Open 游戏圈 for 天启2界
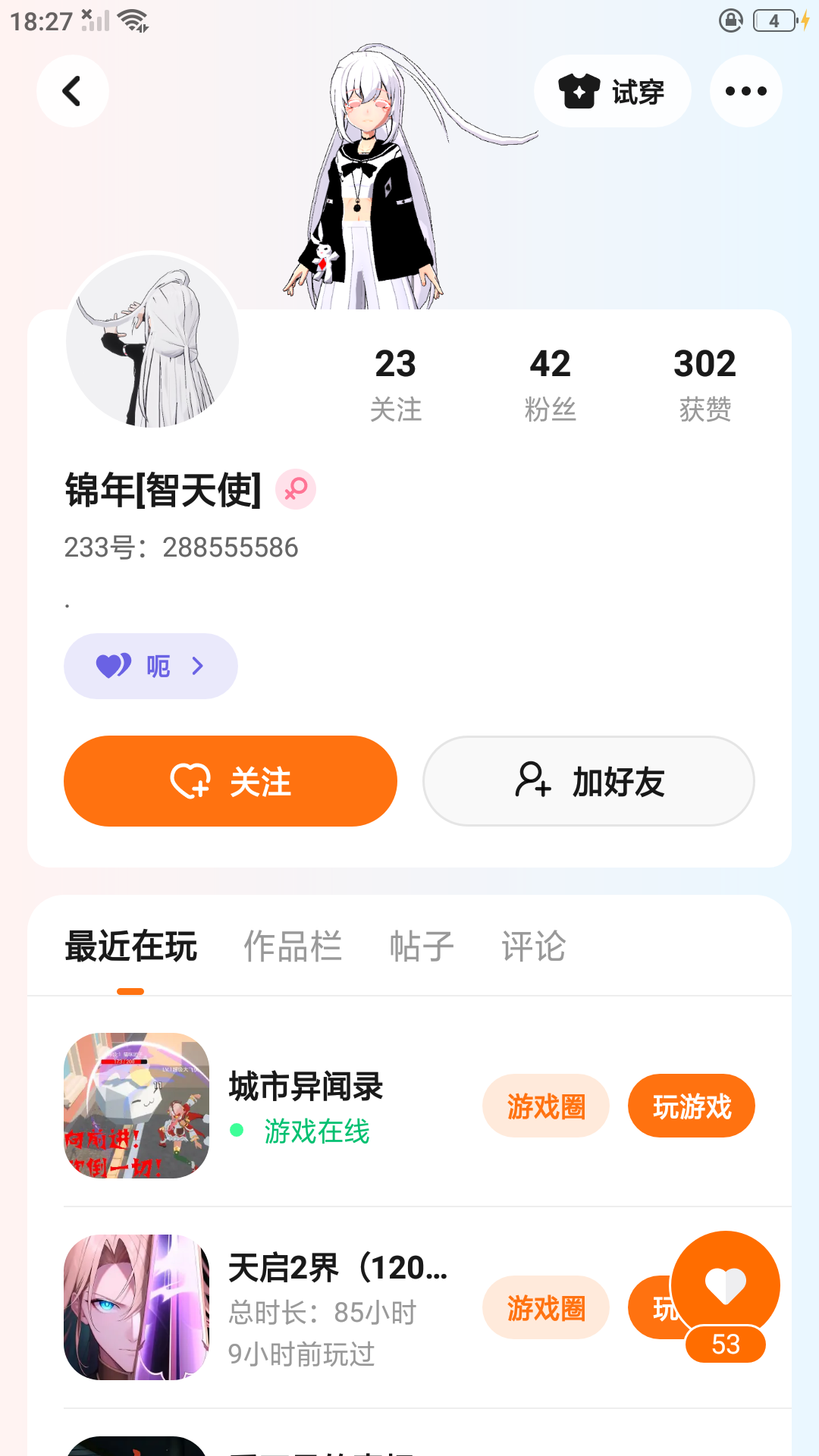This screenshot has height=1456, width=819. (x=545, y=1307)
